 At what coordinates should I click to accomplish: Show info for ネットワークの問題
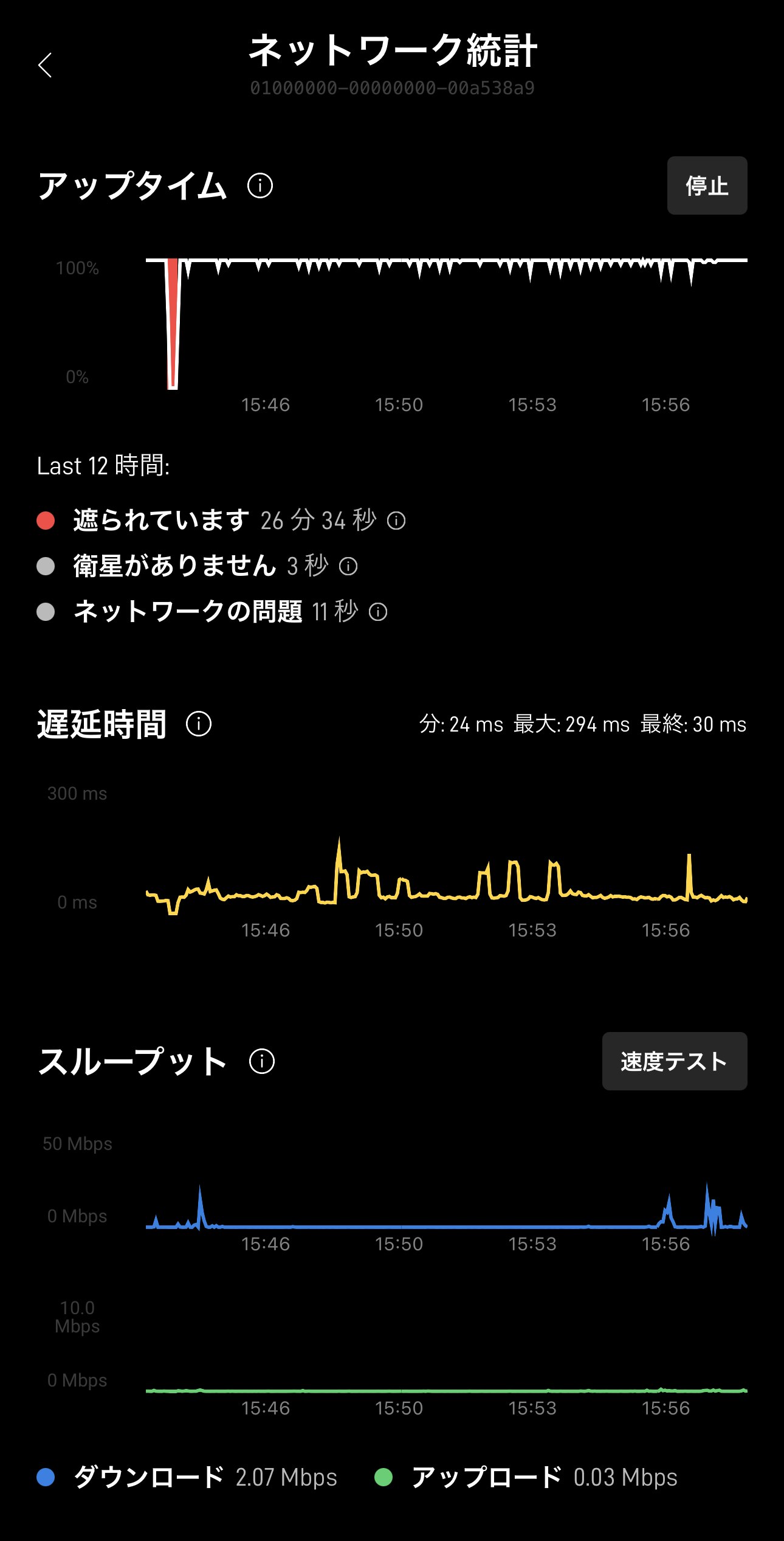point(378,612)
